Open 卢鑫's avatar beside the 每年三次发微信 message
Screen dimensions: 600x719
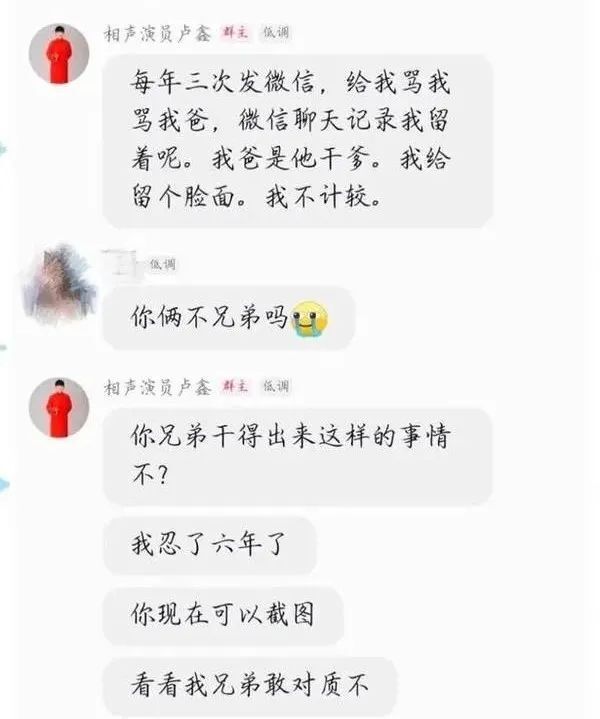[59, 53]
